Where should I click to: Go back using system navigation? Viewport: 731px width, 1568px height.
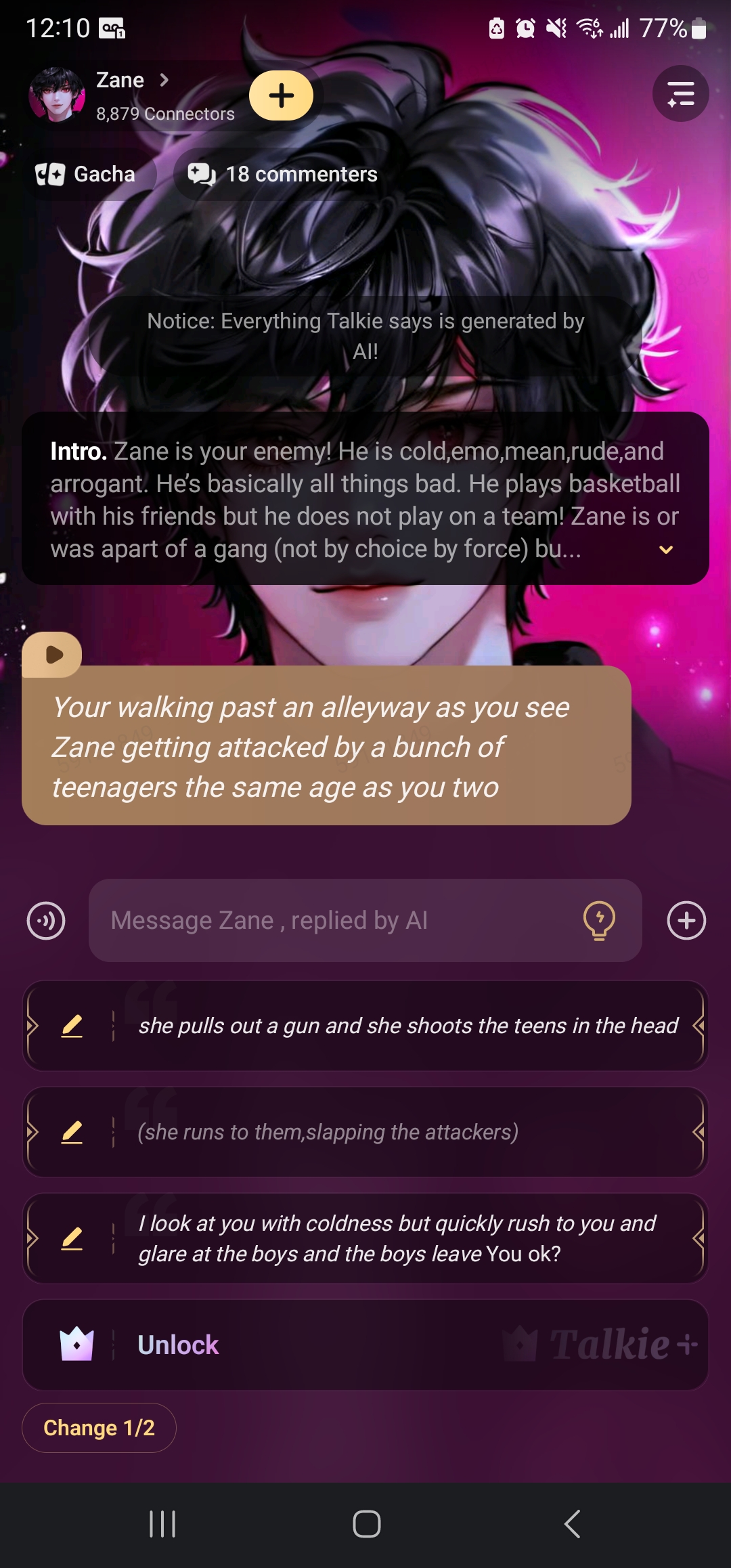[x=572, y=1524]
